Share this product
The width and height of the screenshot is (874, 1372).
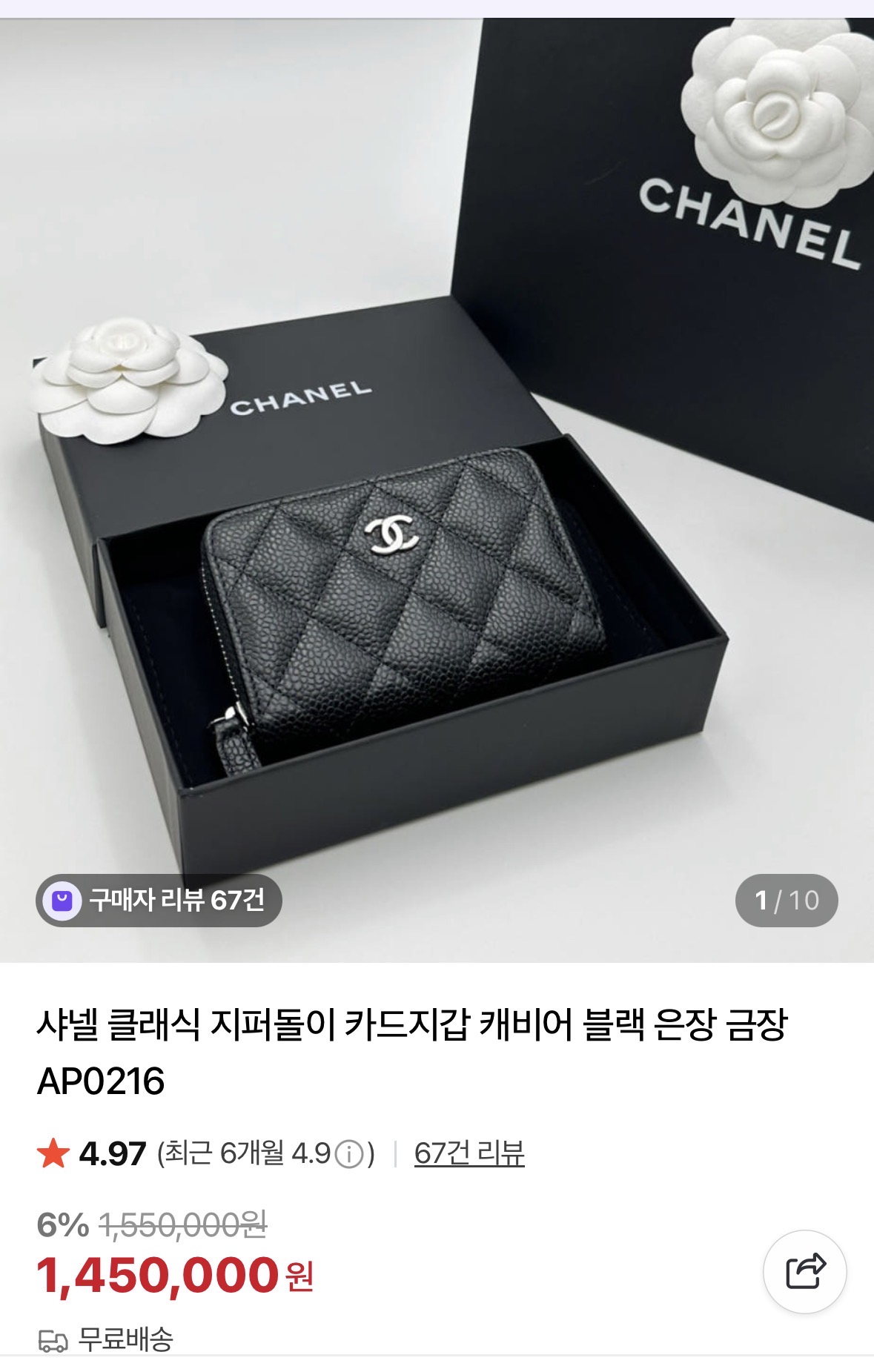tap(804, 1272)
